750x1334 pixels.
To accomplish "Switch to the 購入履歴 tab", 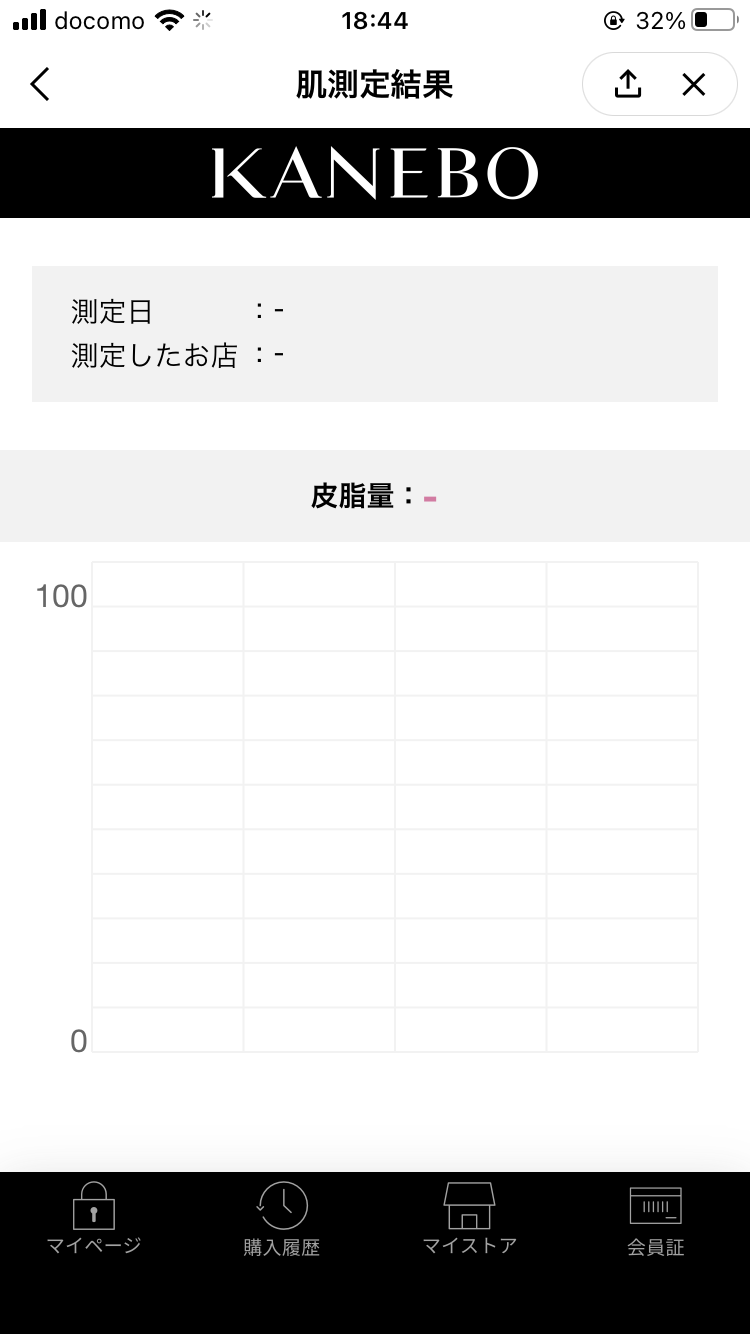I will [282, 1218].
